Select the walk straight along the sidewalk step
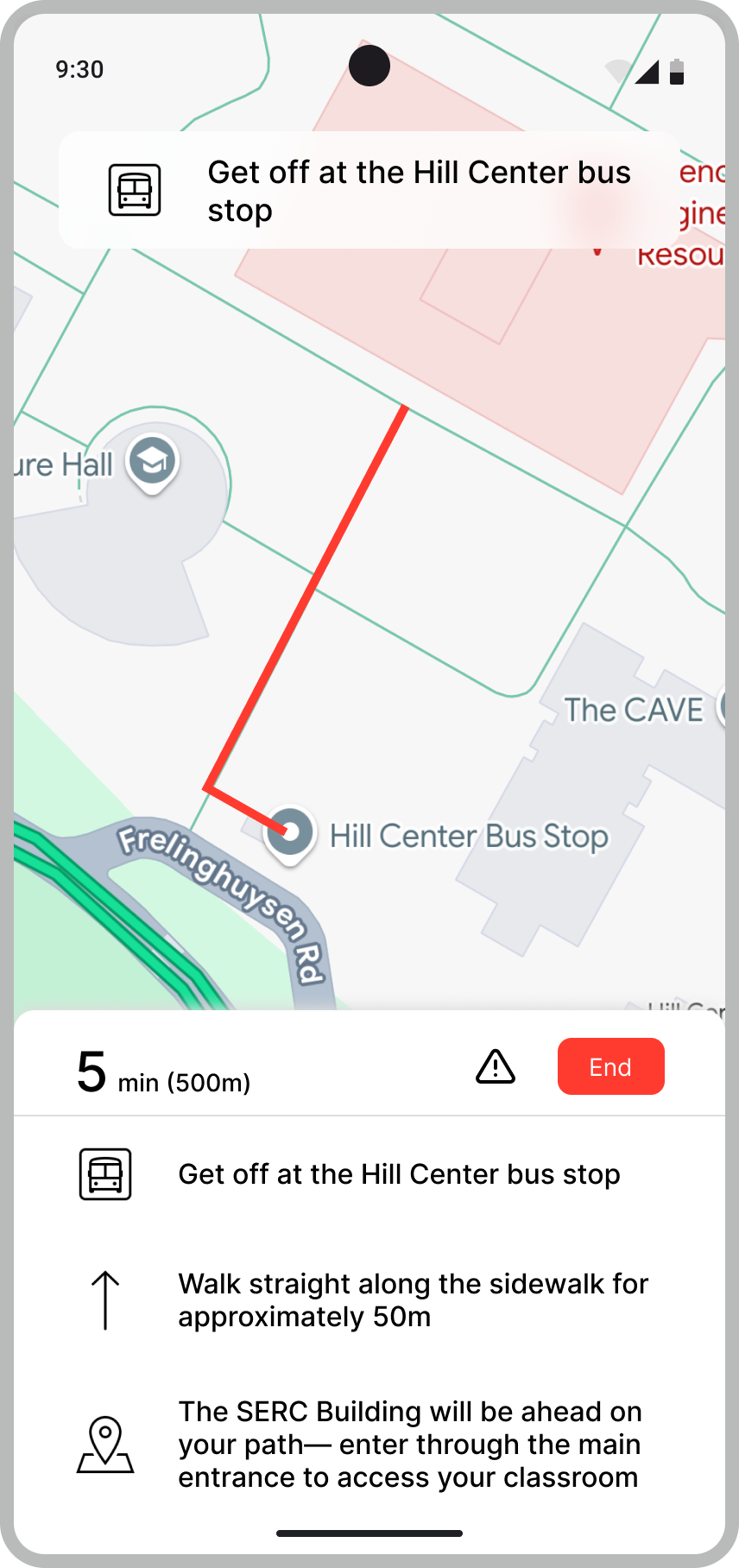Screen dimensions: 739x1568 (413, 1299)
